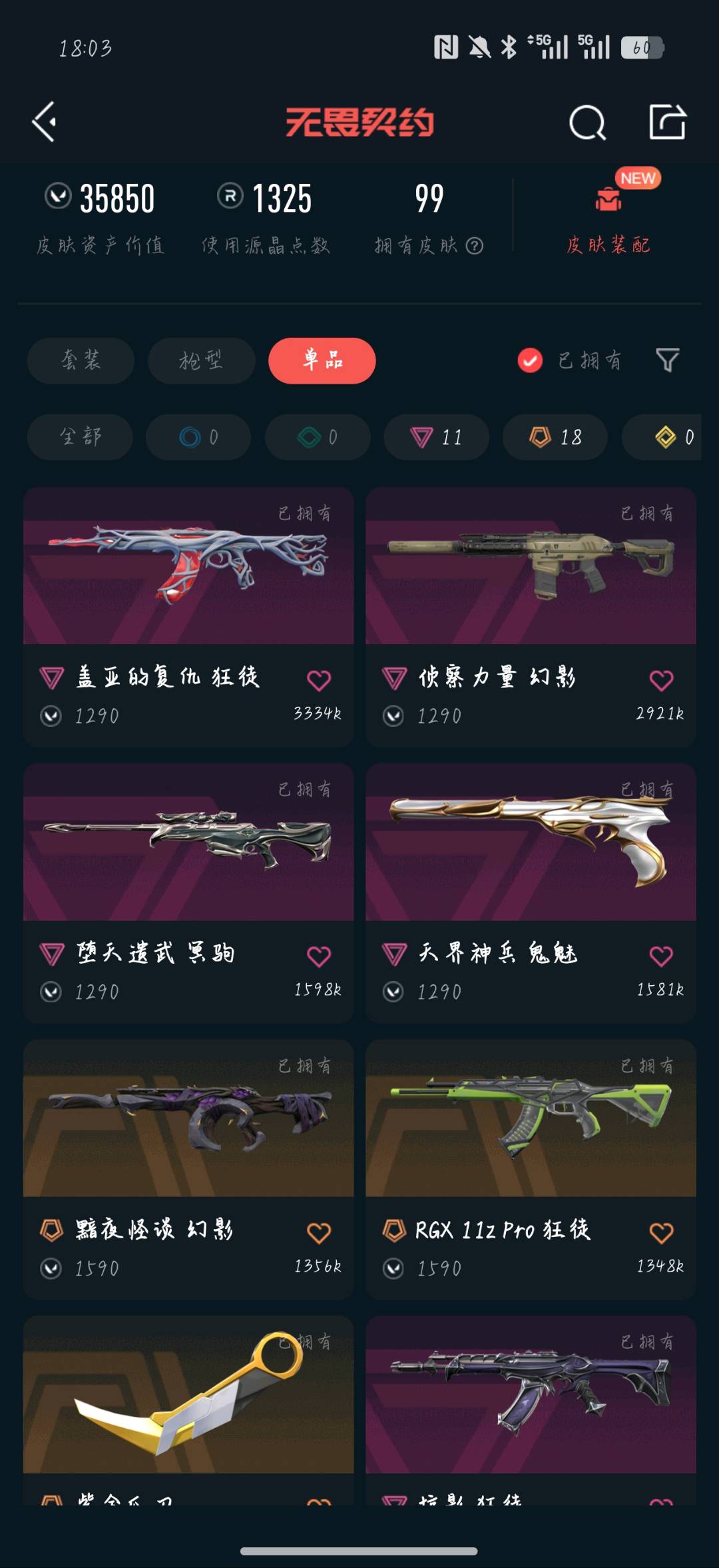The image size is (719, 1568).
Task: Open the RGX 11z Pro 狂徒 card
Action: click(531, 1170)
